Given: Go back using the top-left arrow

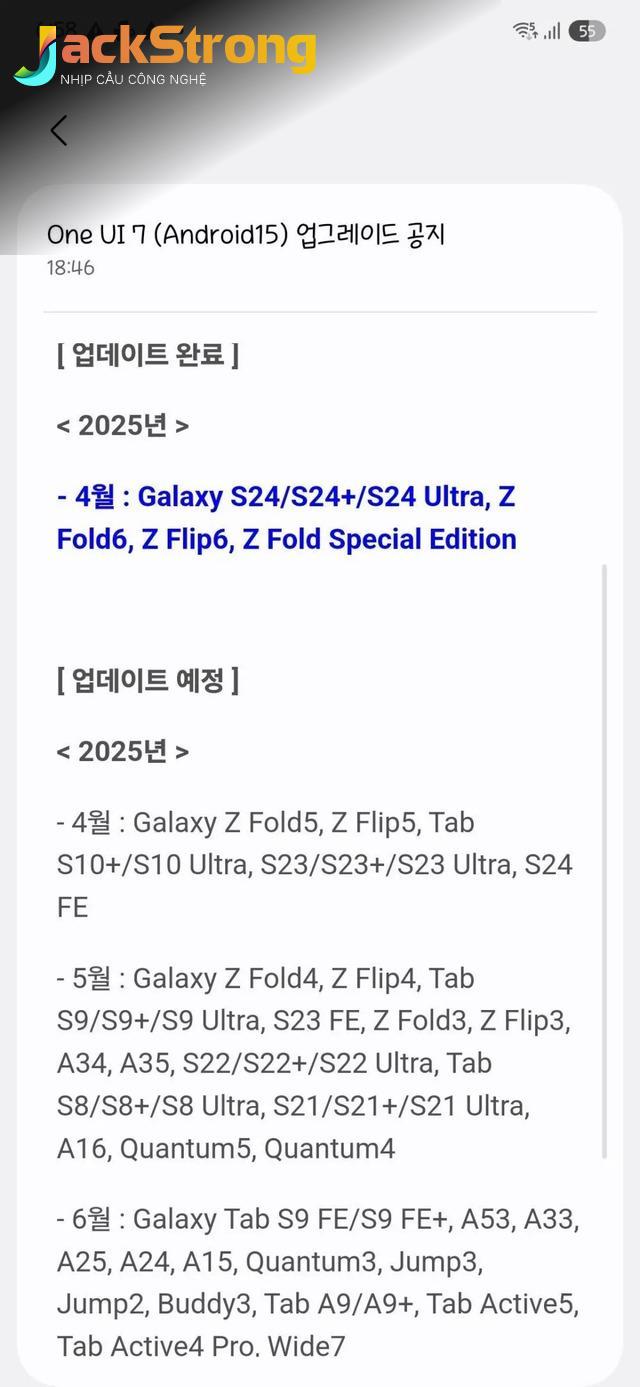Looking at the screenshot, I should click(x=59, y=130).
